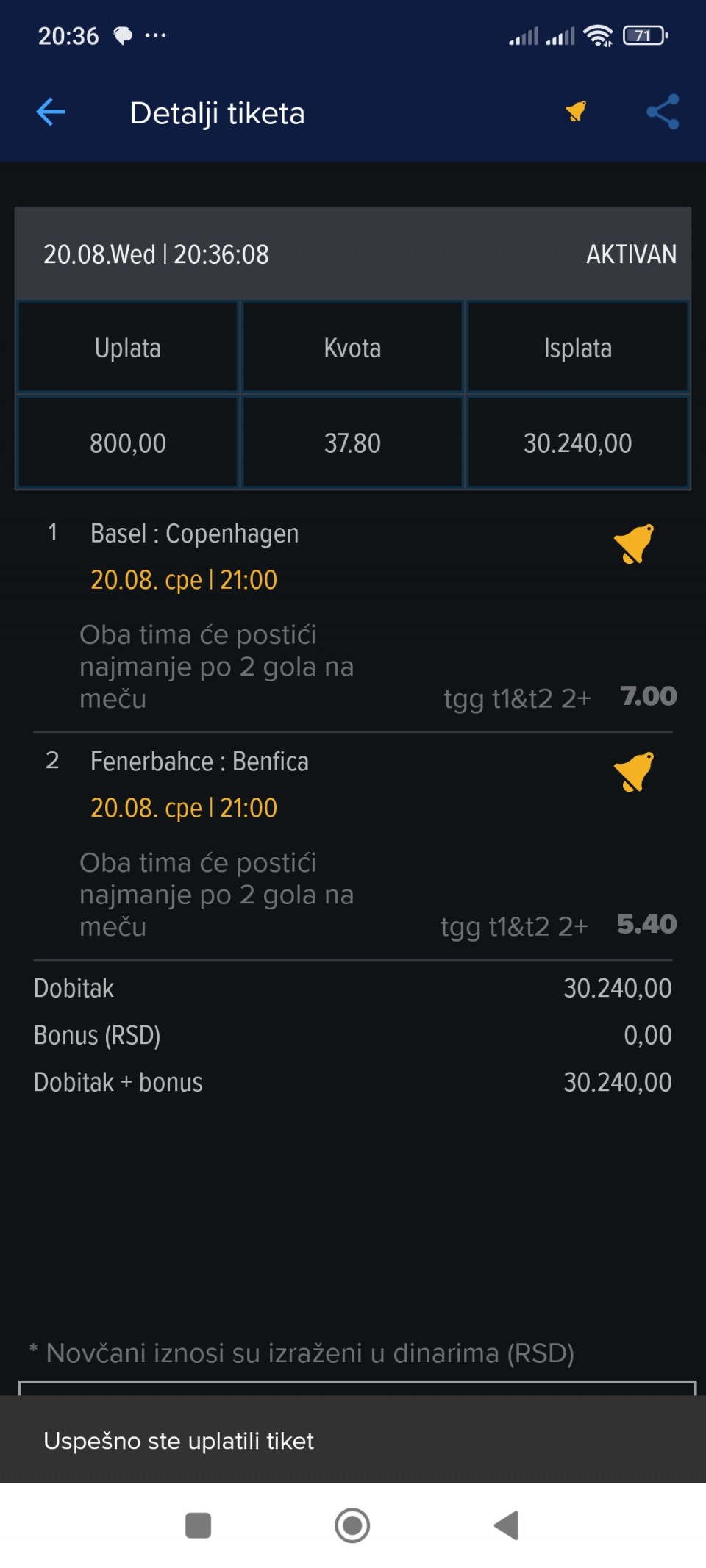The image size is (706, 1568).
Task: Tap the bell icon in the top bar
Action: click(576, 111)
